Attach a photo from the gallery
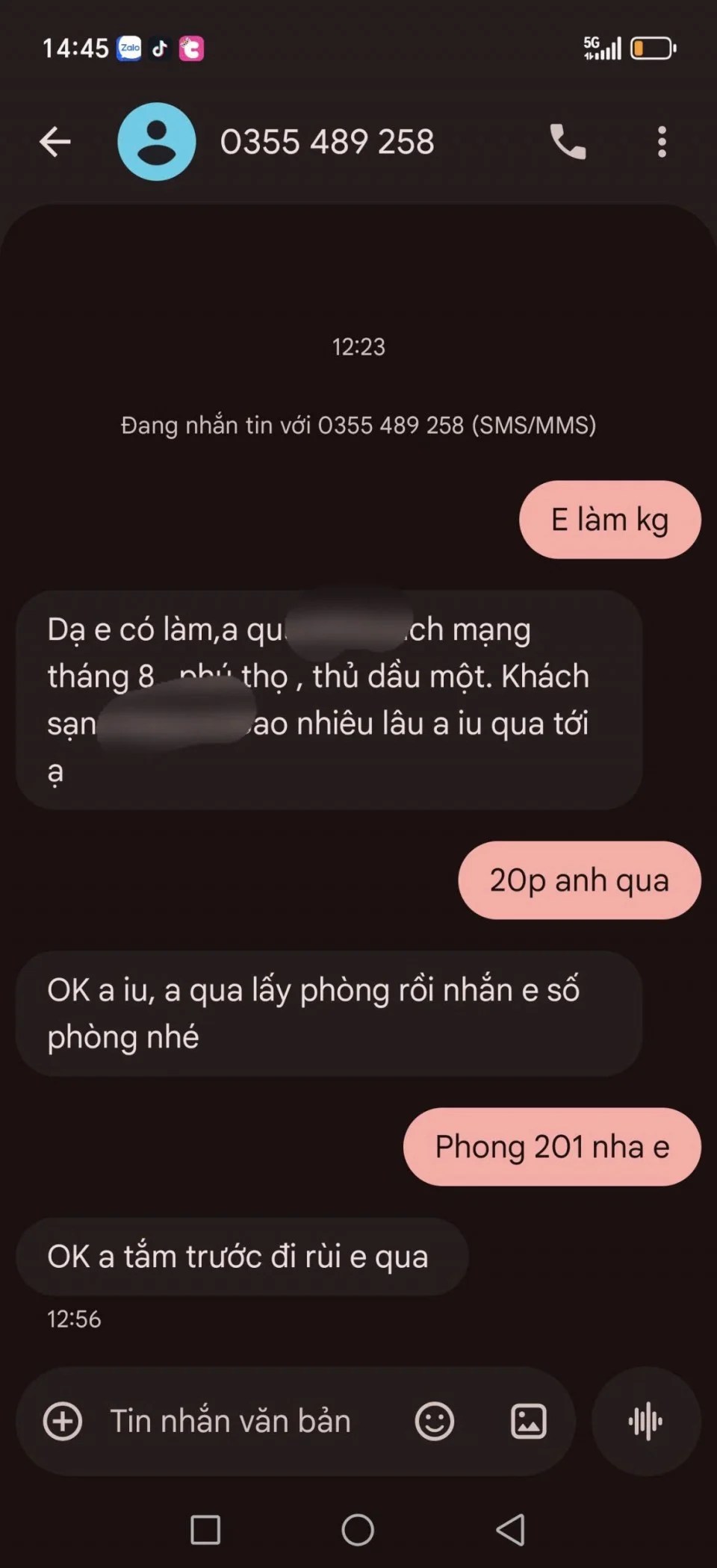This screenshot has width=717, height=1568. [528, 1421]
